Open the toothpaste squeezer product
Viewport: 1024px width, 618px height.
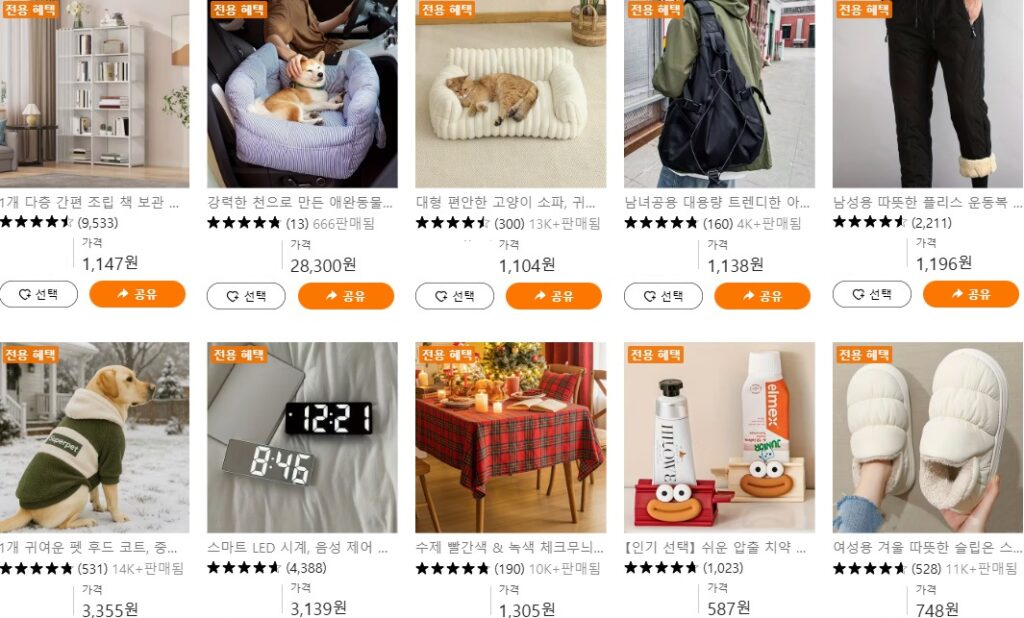click(719, 438)
